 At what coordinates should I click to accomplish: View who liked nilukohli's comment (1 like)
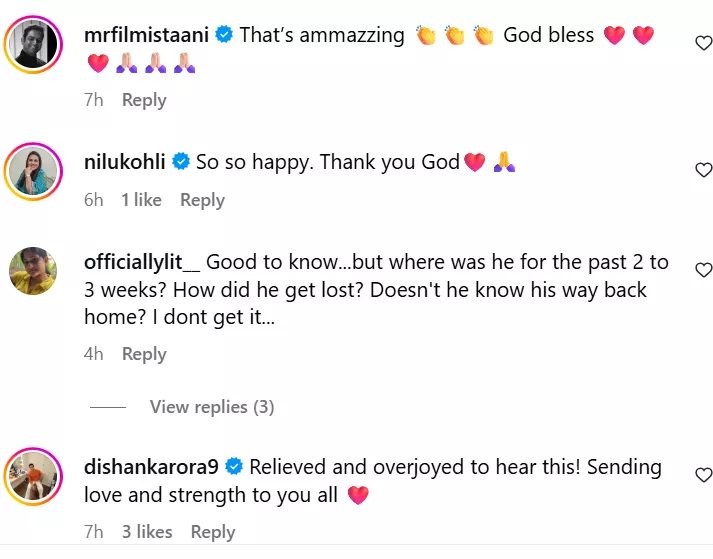(x=141, y=200)
